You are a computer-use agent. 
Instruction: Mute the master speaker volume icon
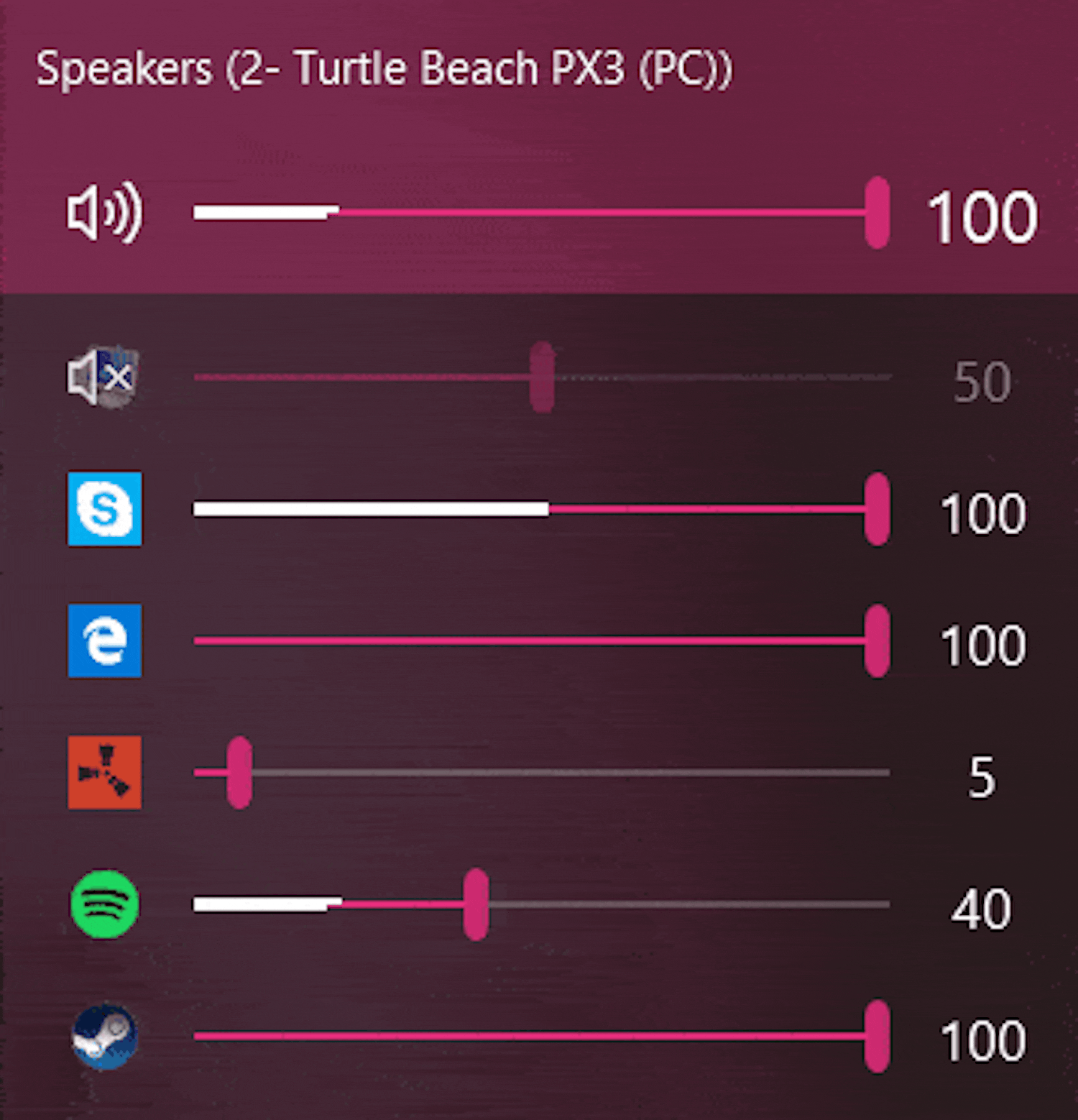pos(104,214)
